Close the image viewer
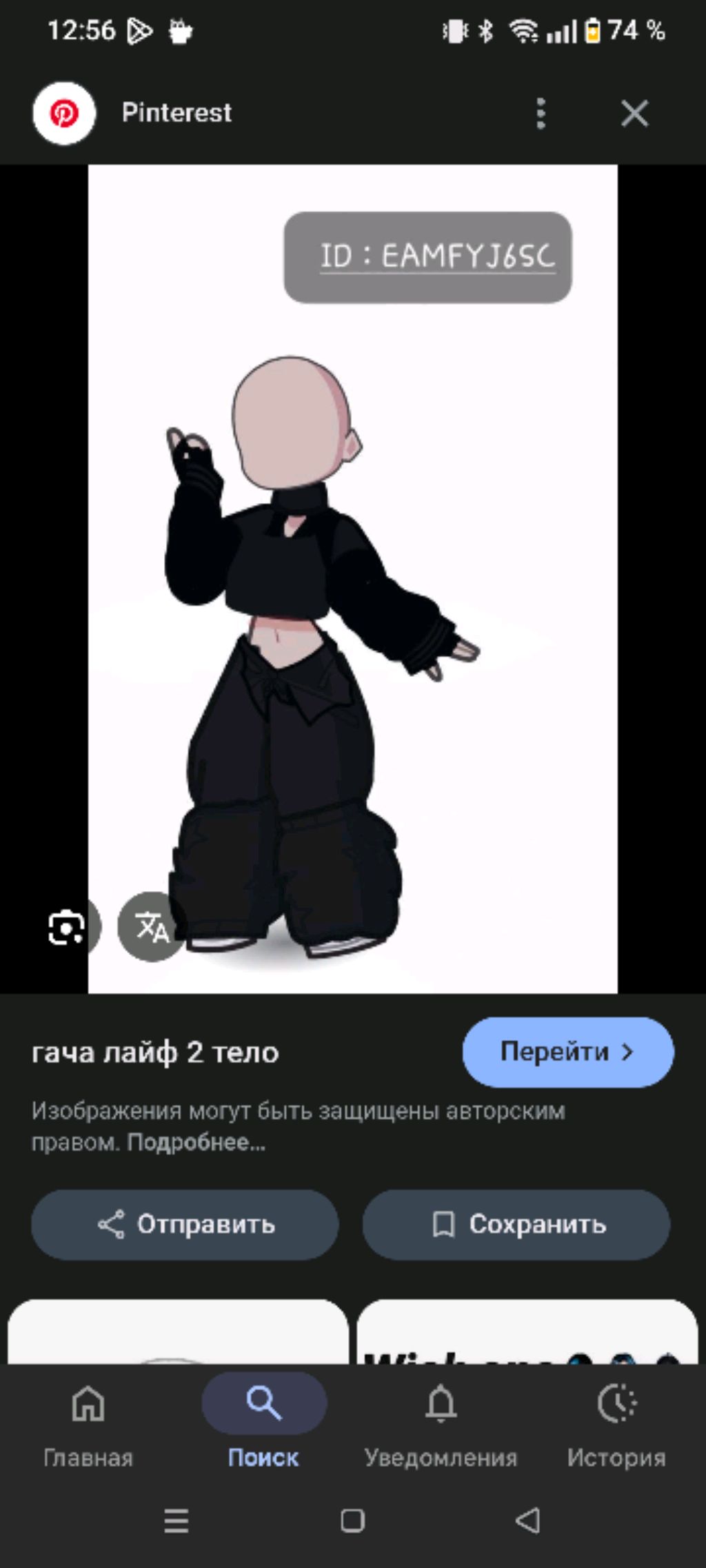Image resolution: width=706 pixels, height=1568 pixels. [634, 113]
